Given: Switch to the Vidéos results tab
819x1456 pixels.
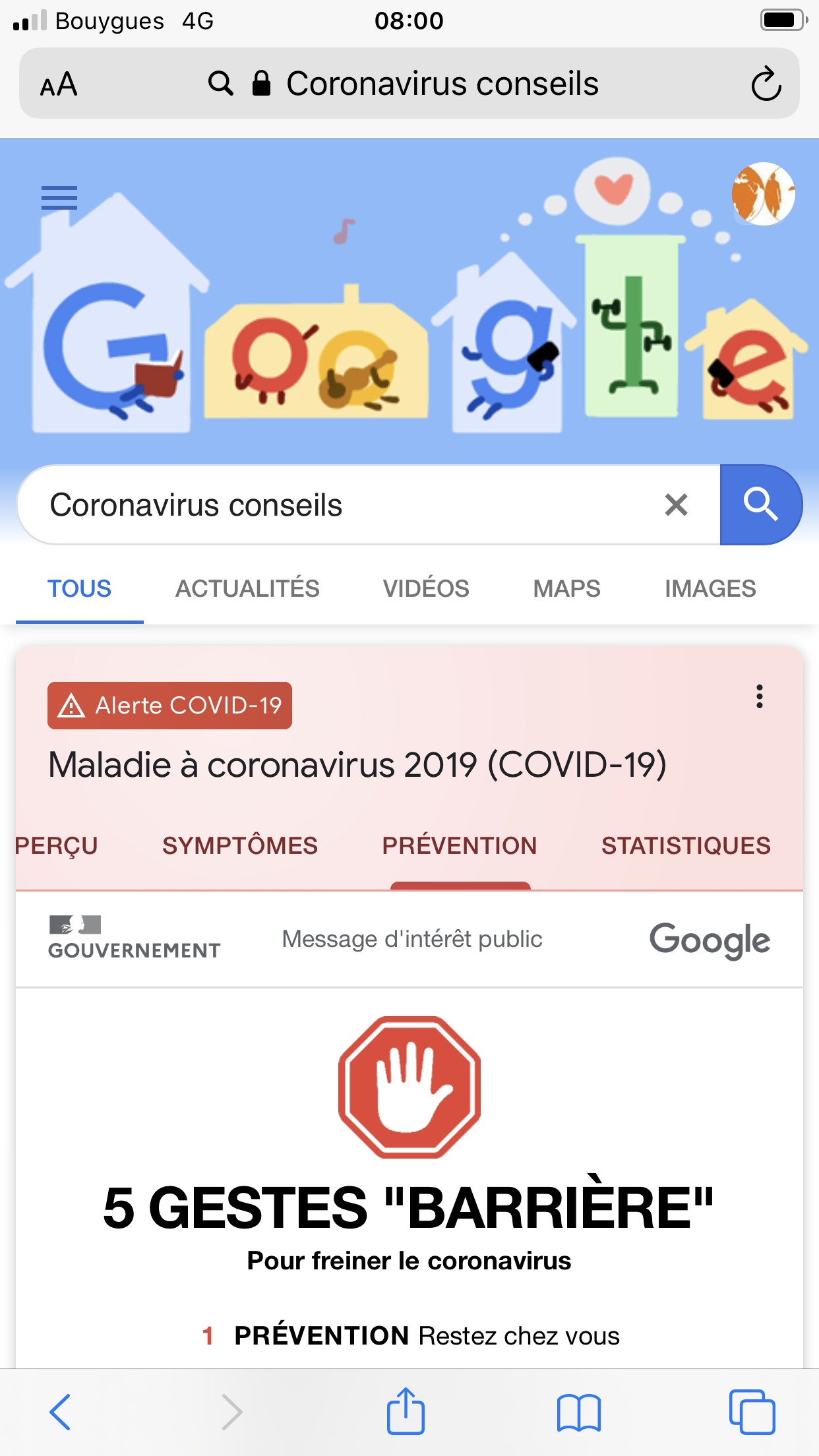Looking at the screenshot, I should tap(426, 588).
